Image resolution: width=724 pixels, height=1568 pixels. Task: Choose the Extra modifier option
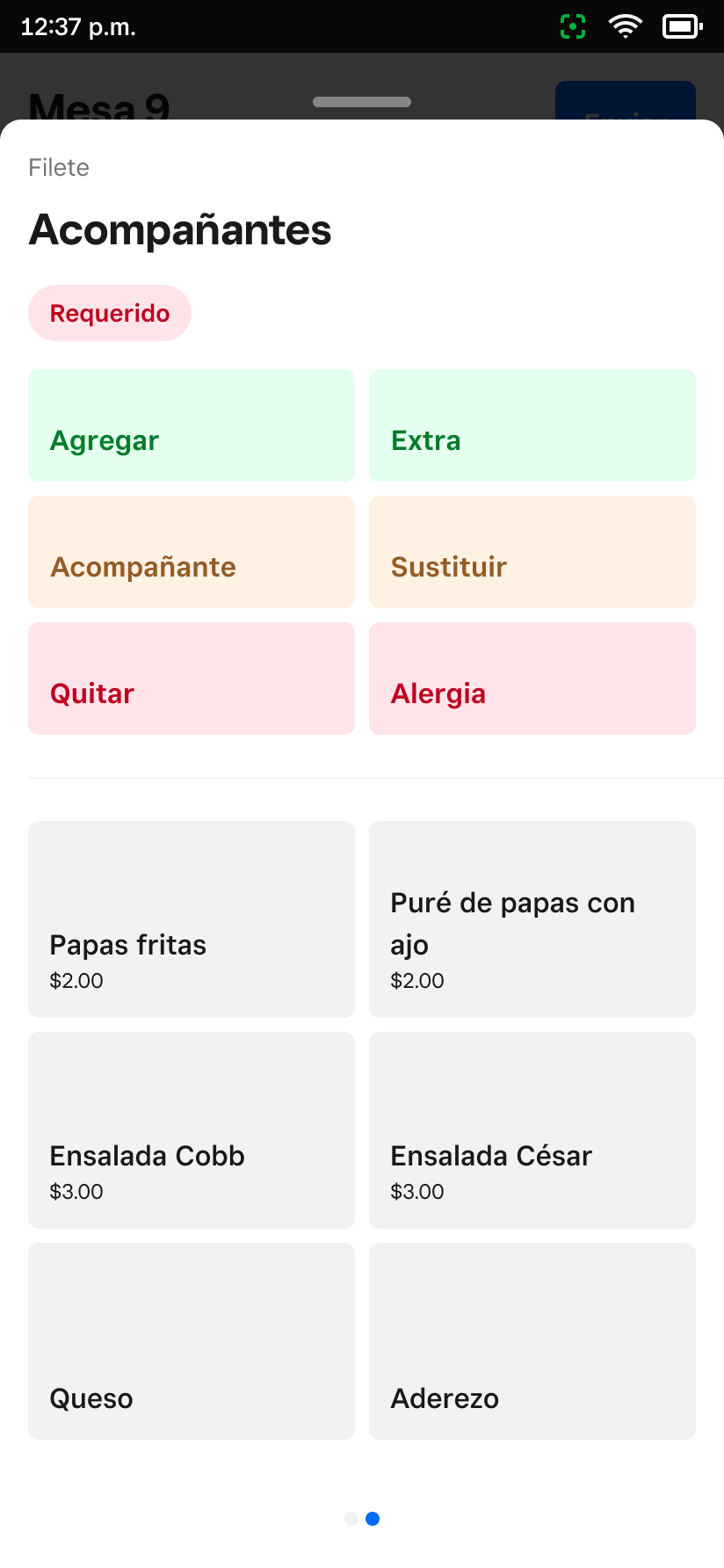coord(532,425)
